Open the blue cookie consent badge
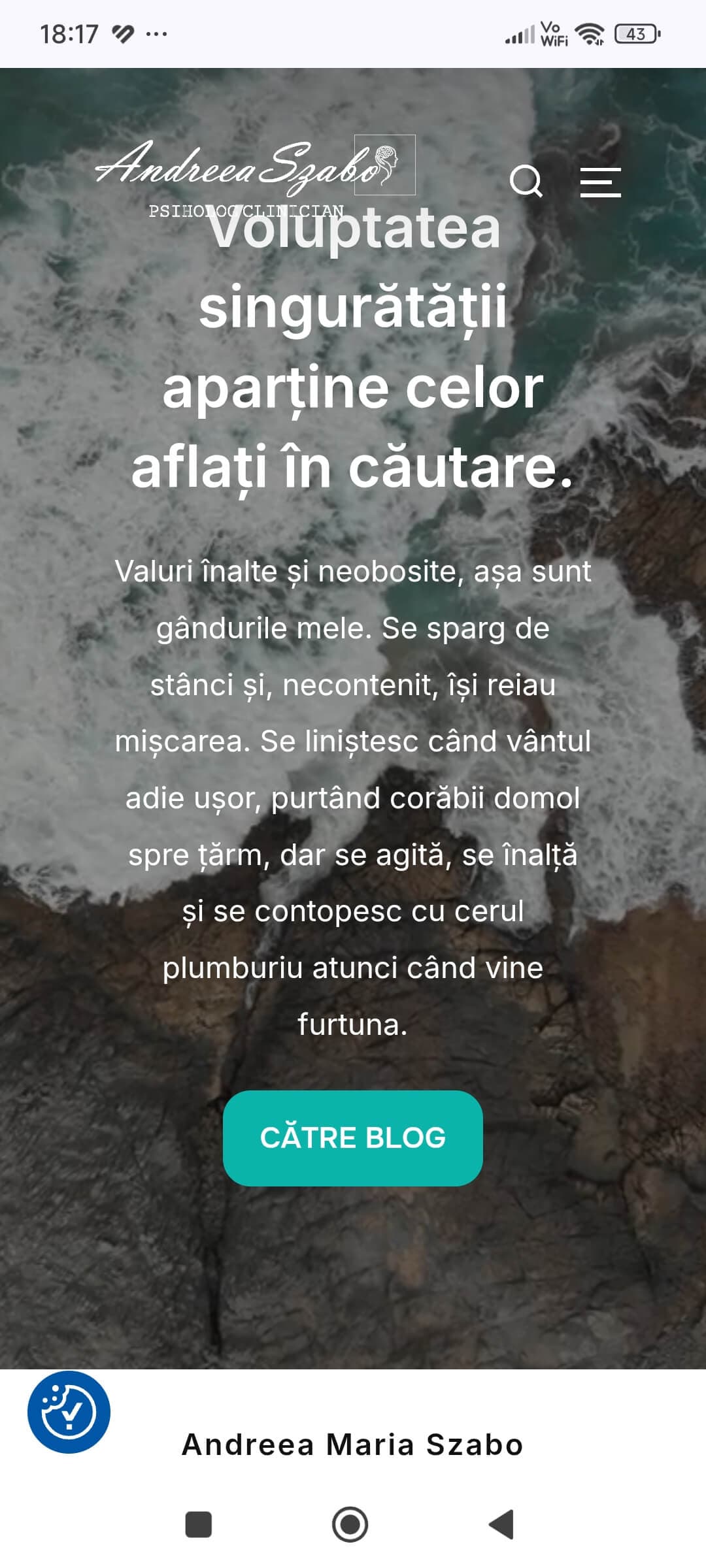The height and width of the screenshot is (1568, 706). pyautogui.click(x=69, y=1412)
